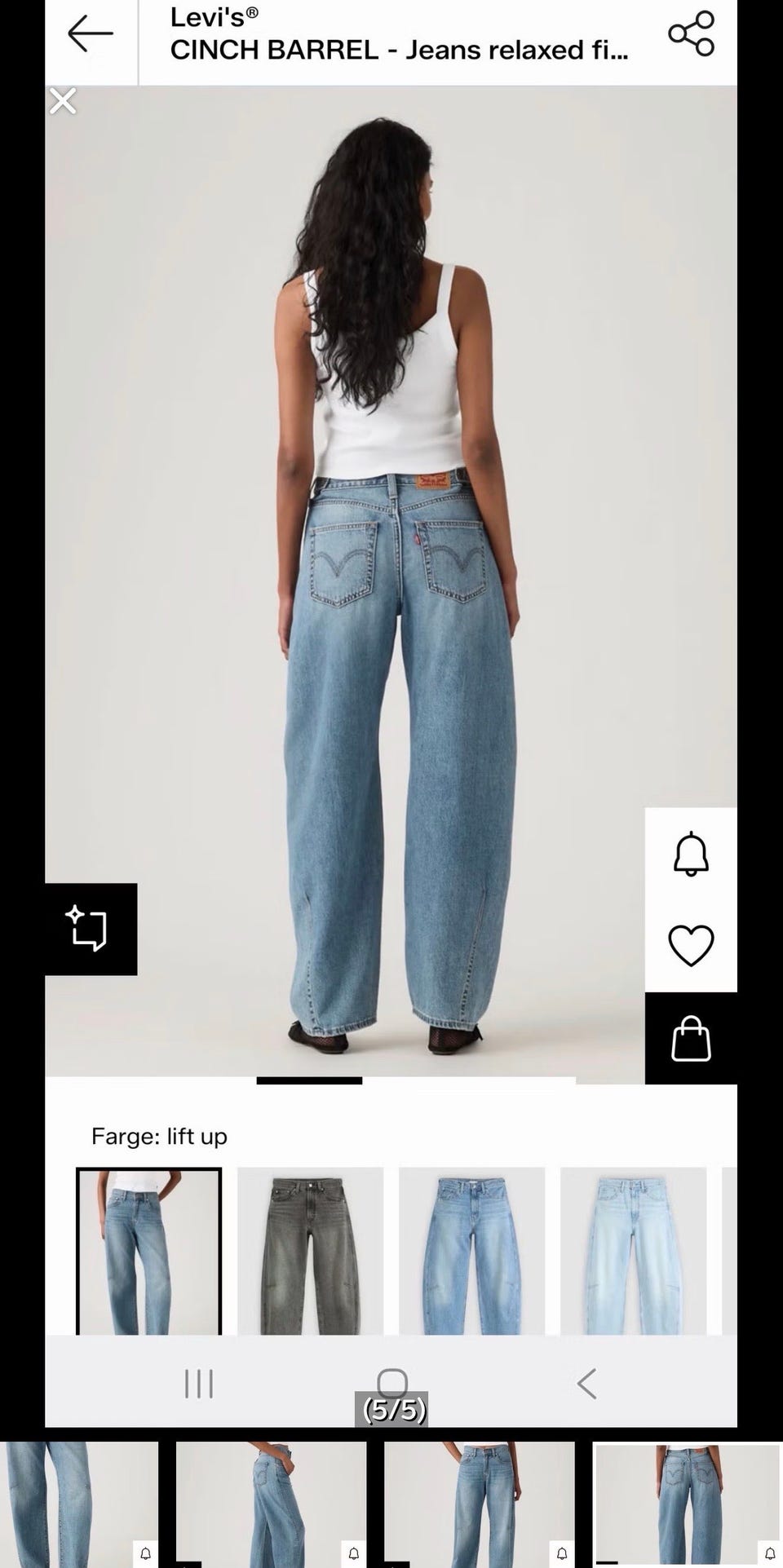The image size is (783, 1568).
Task: Open the side-view jeans thumbnail in the strip
Action: coord(271,1504)
